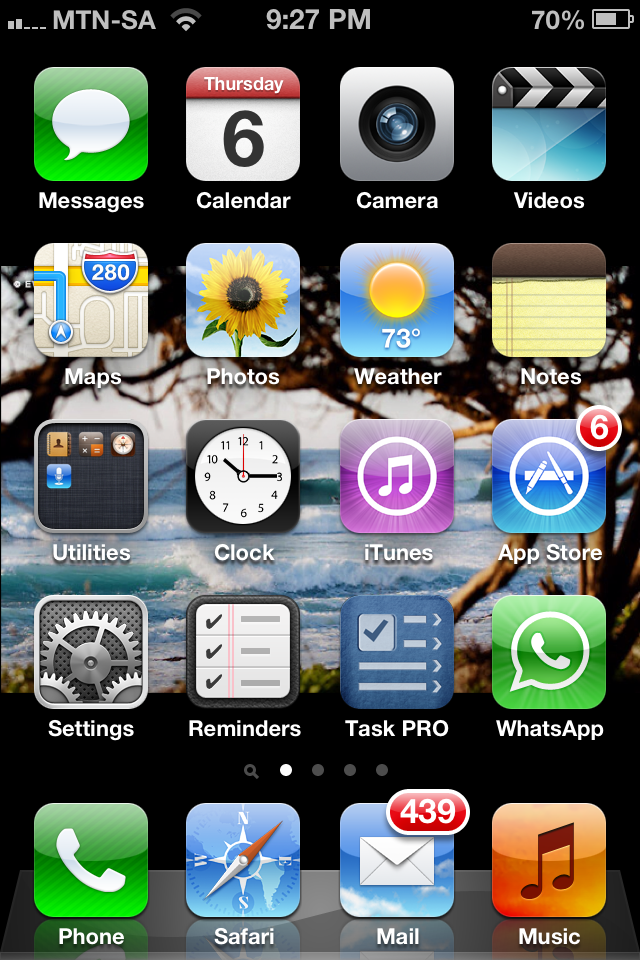640x960 pixels.
Task: Open the Phone app in the dock
Action: [91, 860]
